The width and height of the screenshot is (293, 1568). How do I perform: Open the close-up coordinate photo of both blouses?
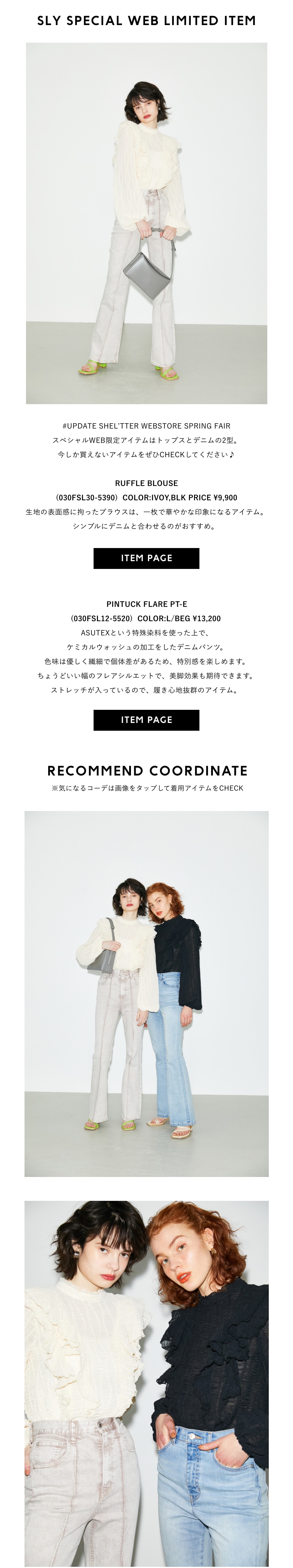point(146,1382)
